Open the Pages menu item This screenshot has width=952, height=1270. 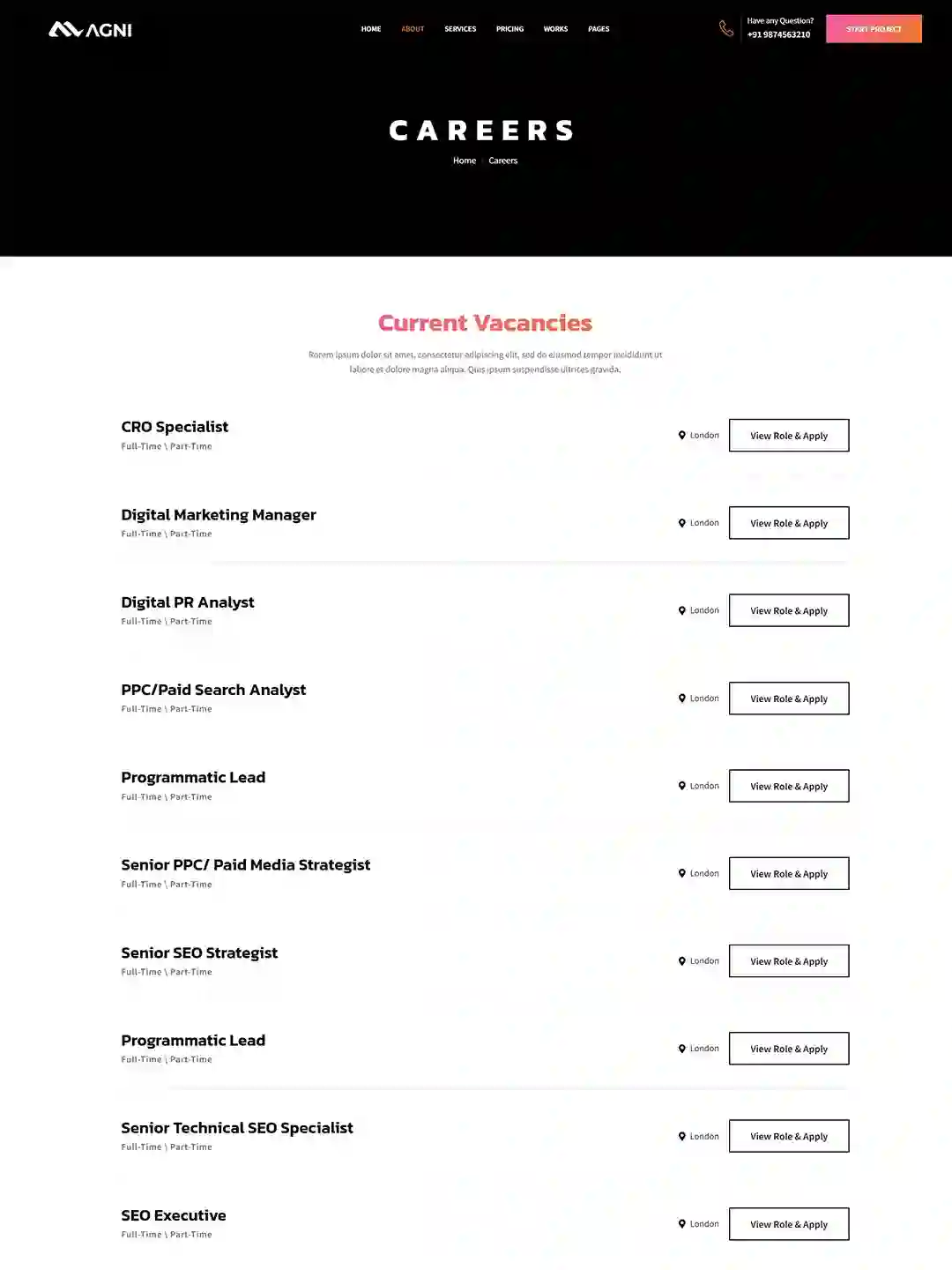(599, 29)
